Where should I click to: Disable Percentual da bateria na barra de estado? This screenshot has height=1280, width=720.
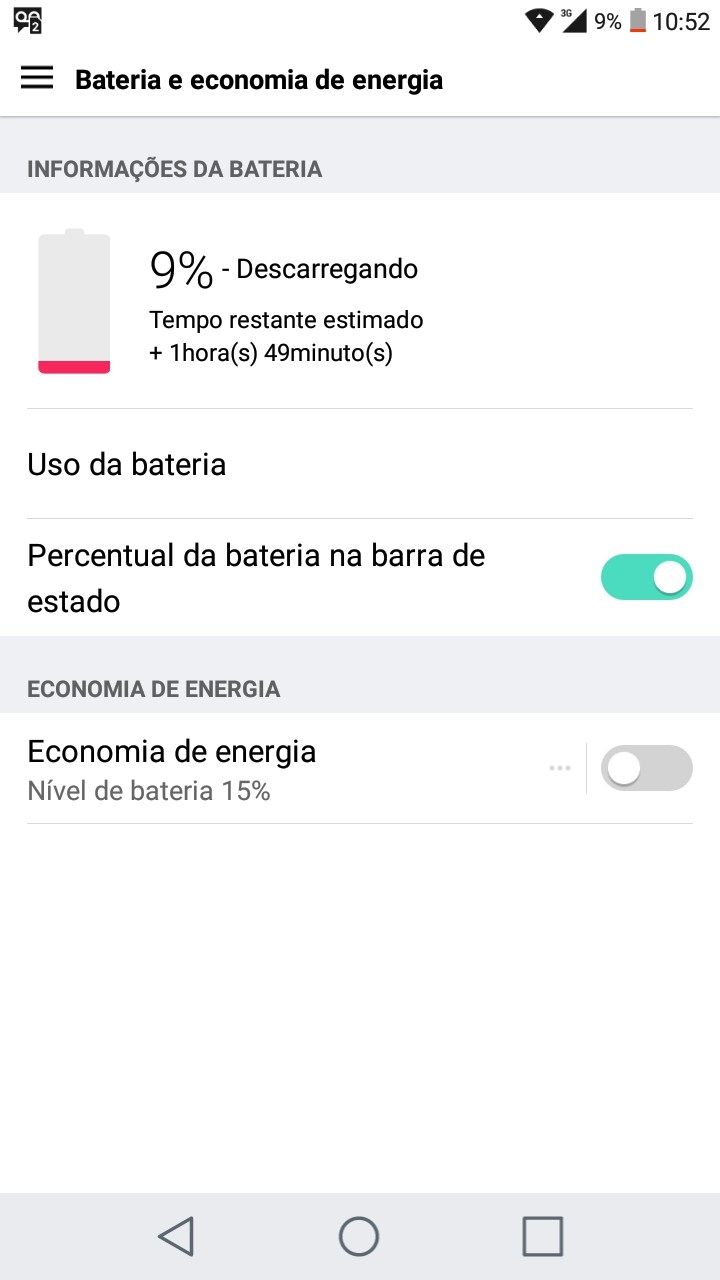[646, 577]
